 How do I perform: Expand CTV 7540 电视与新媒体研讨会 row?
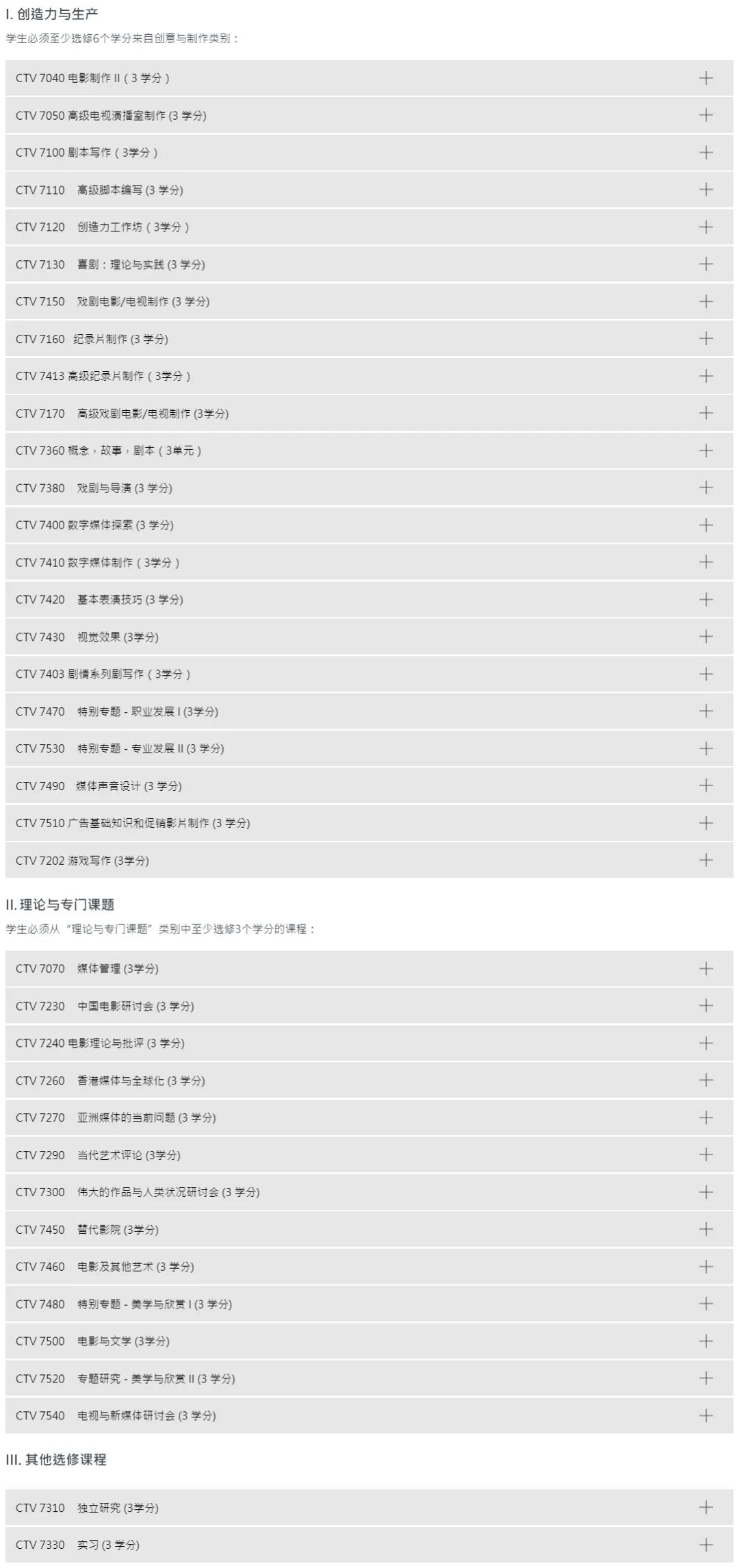tap(705, 1416)
